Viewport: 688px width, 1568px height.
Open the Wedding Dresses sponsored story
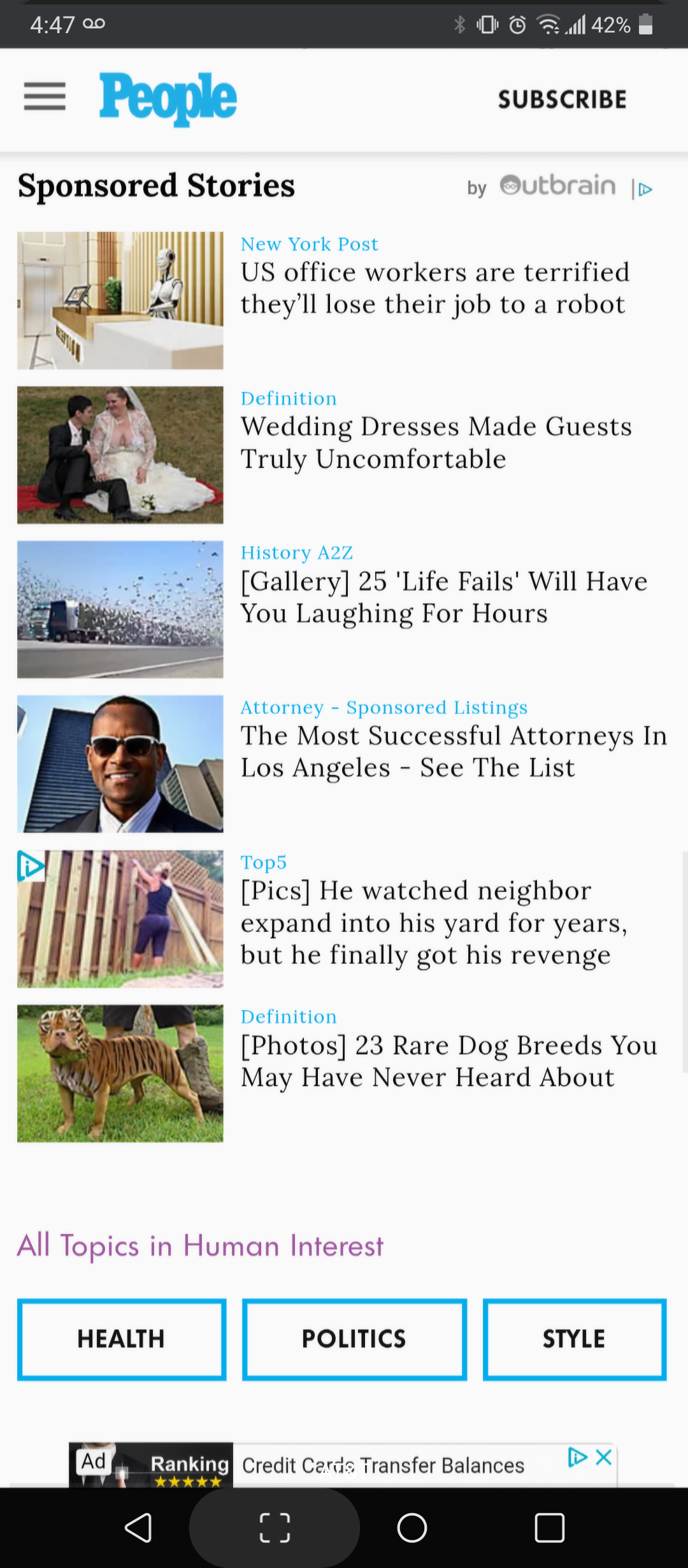(x=436, y=442)
